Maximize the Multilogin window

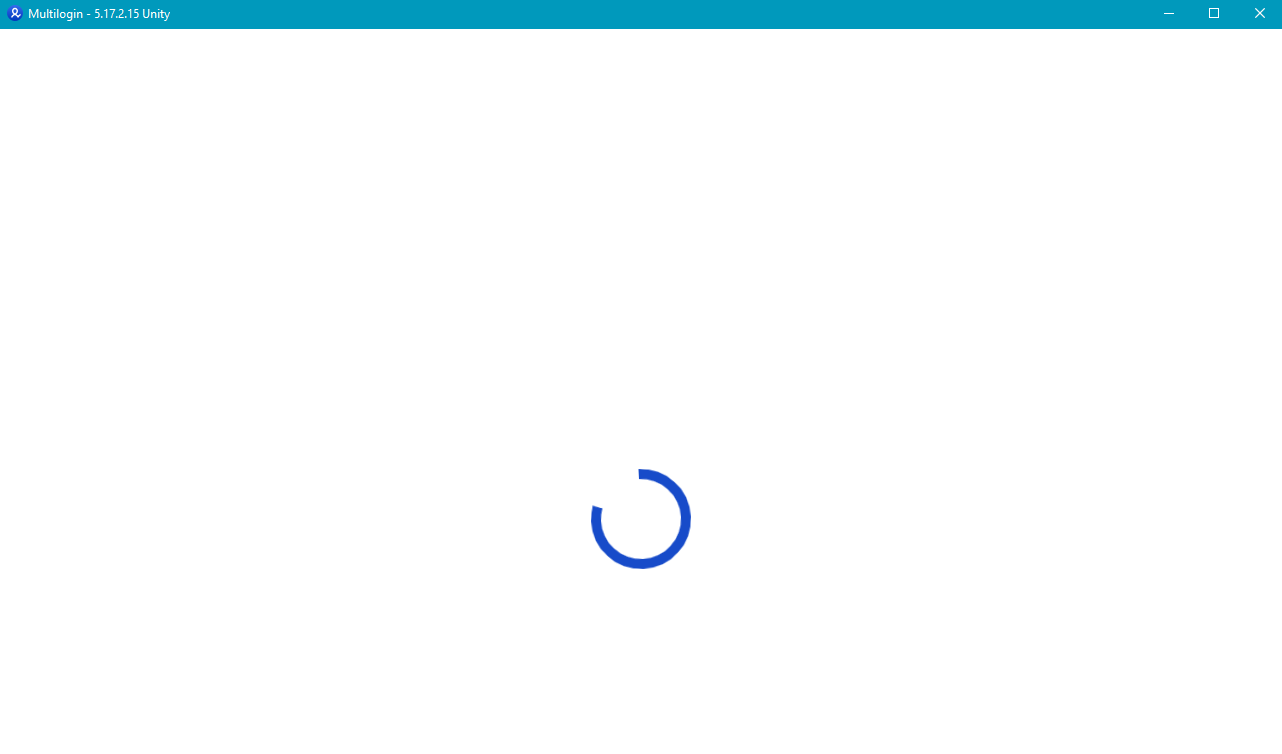pyautogui.click(x=1214, y=14)
